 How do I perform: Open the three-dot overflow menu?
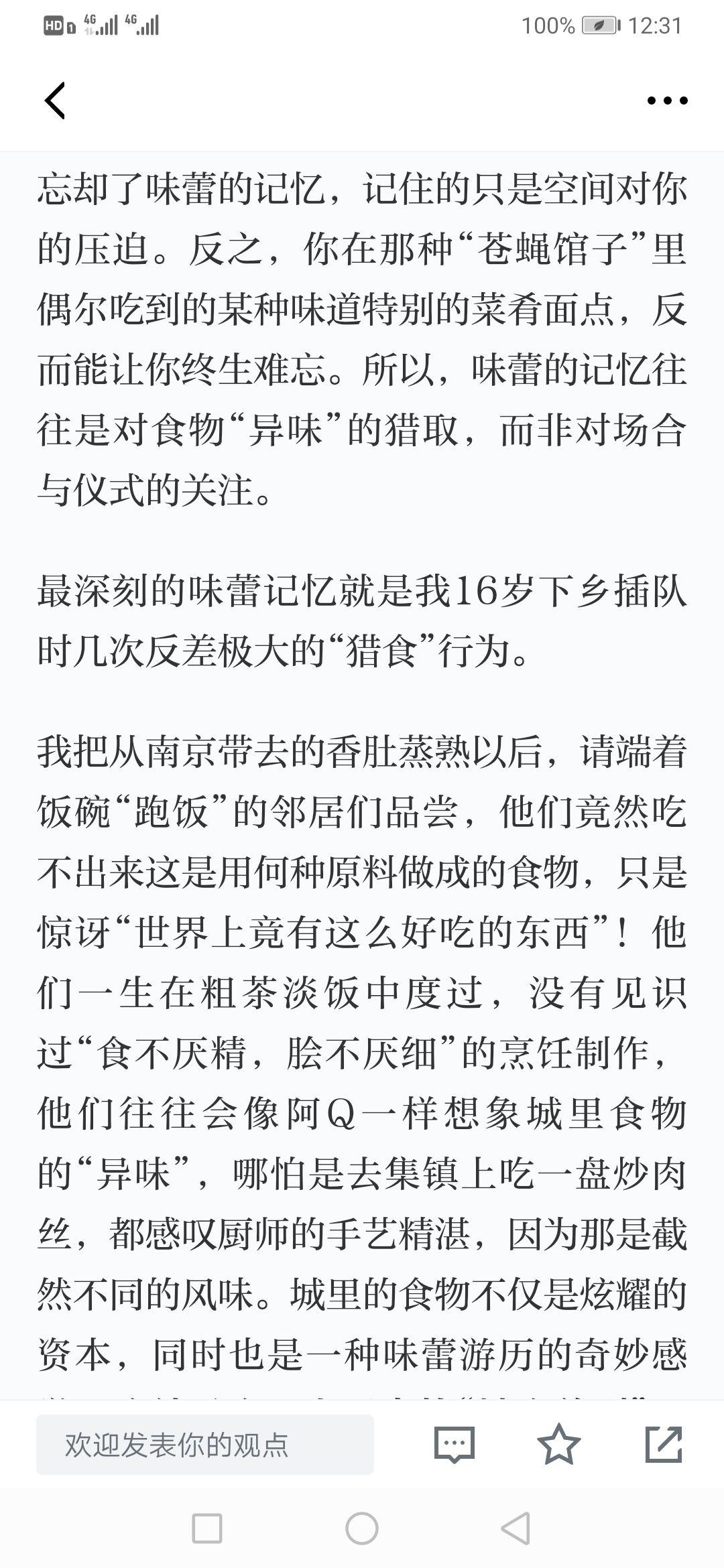tap(667, 101)
